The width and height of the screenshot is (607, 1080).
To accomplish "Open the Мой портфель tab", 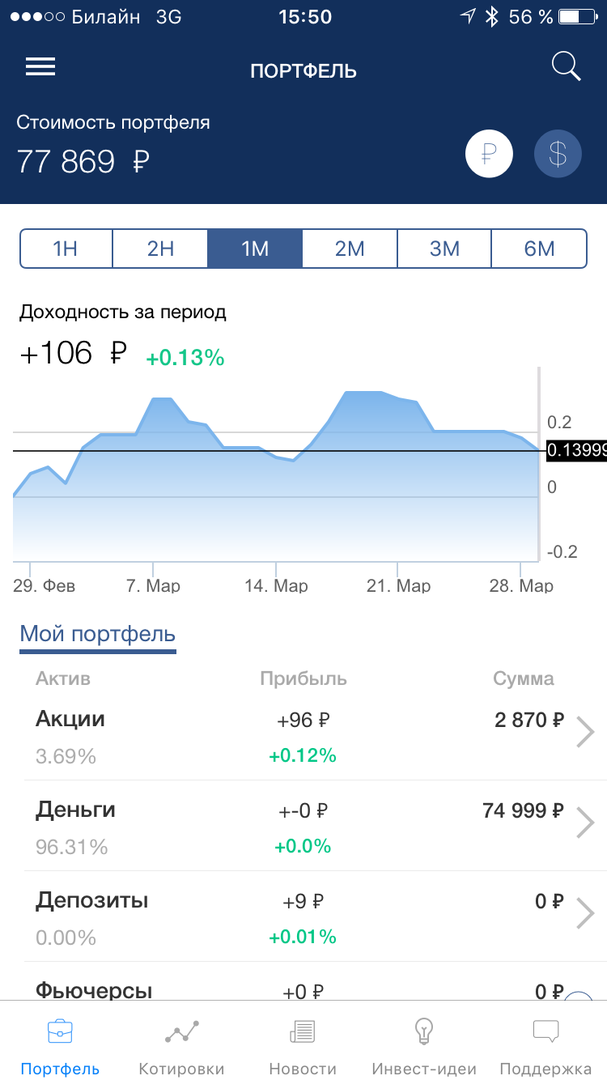I will point(98,634).
